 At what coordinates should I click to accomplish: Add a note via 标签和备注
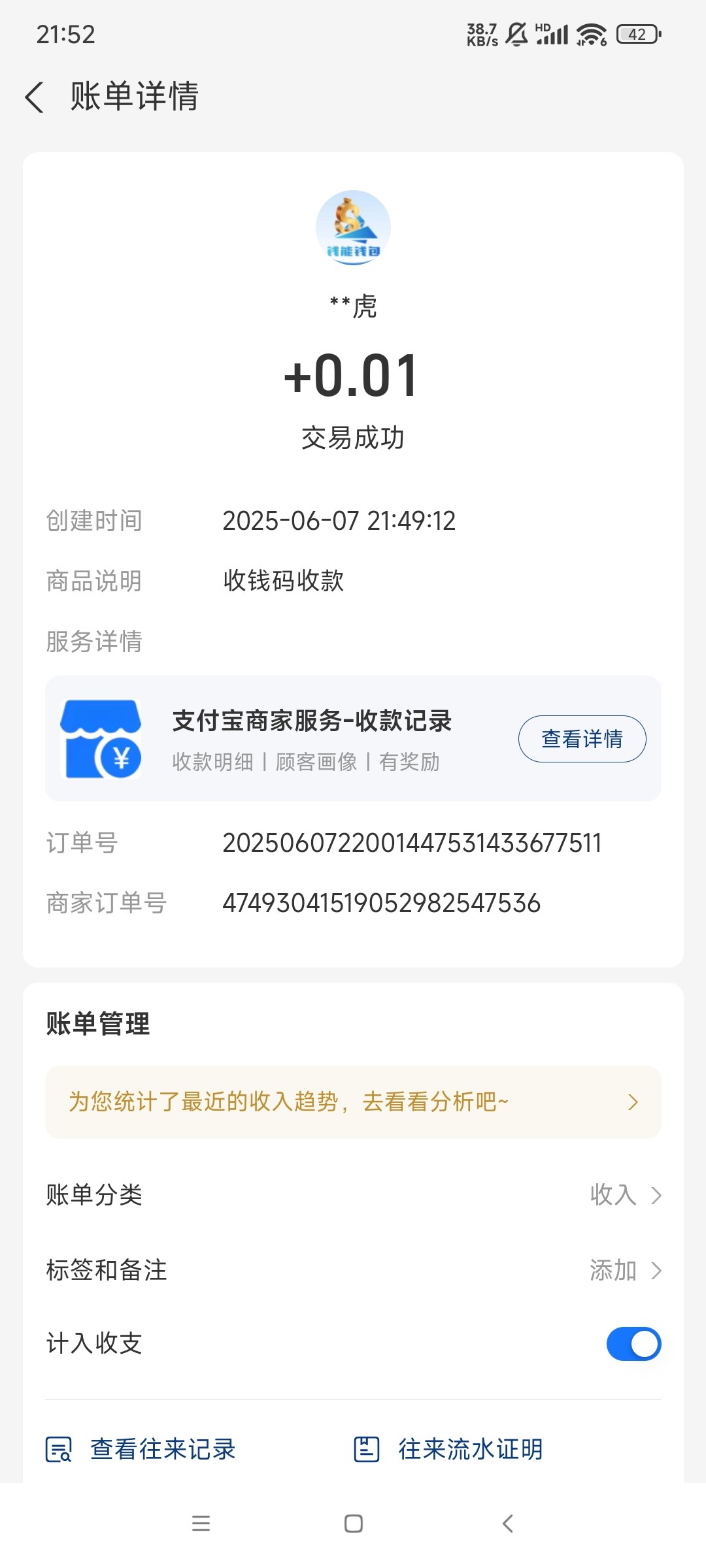pos(353,1270)
